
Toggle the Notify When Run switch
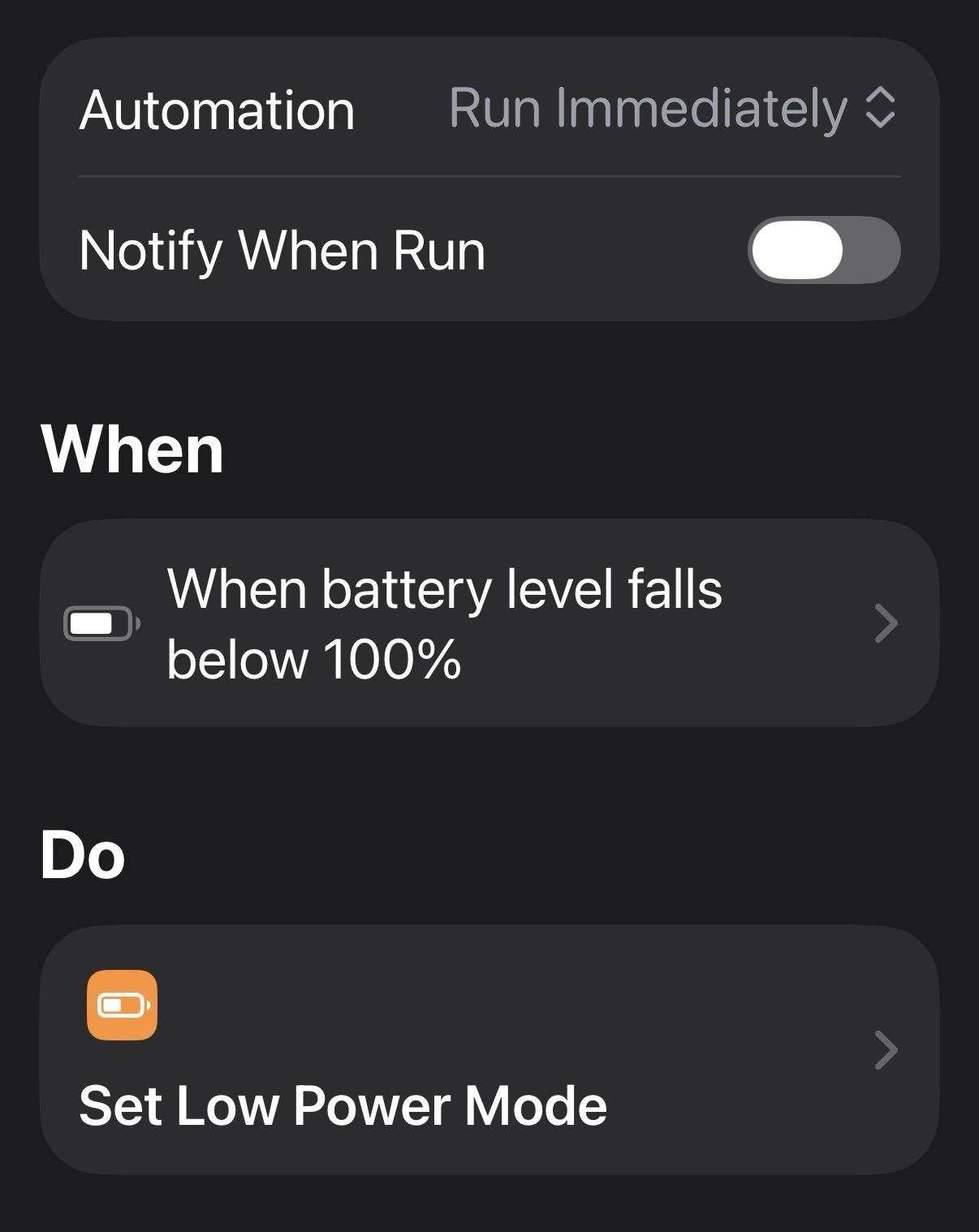823,250
